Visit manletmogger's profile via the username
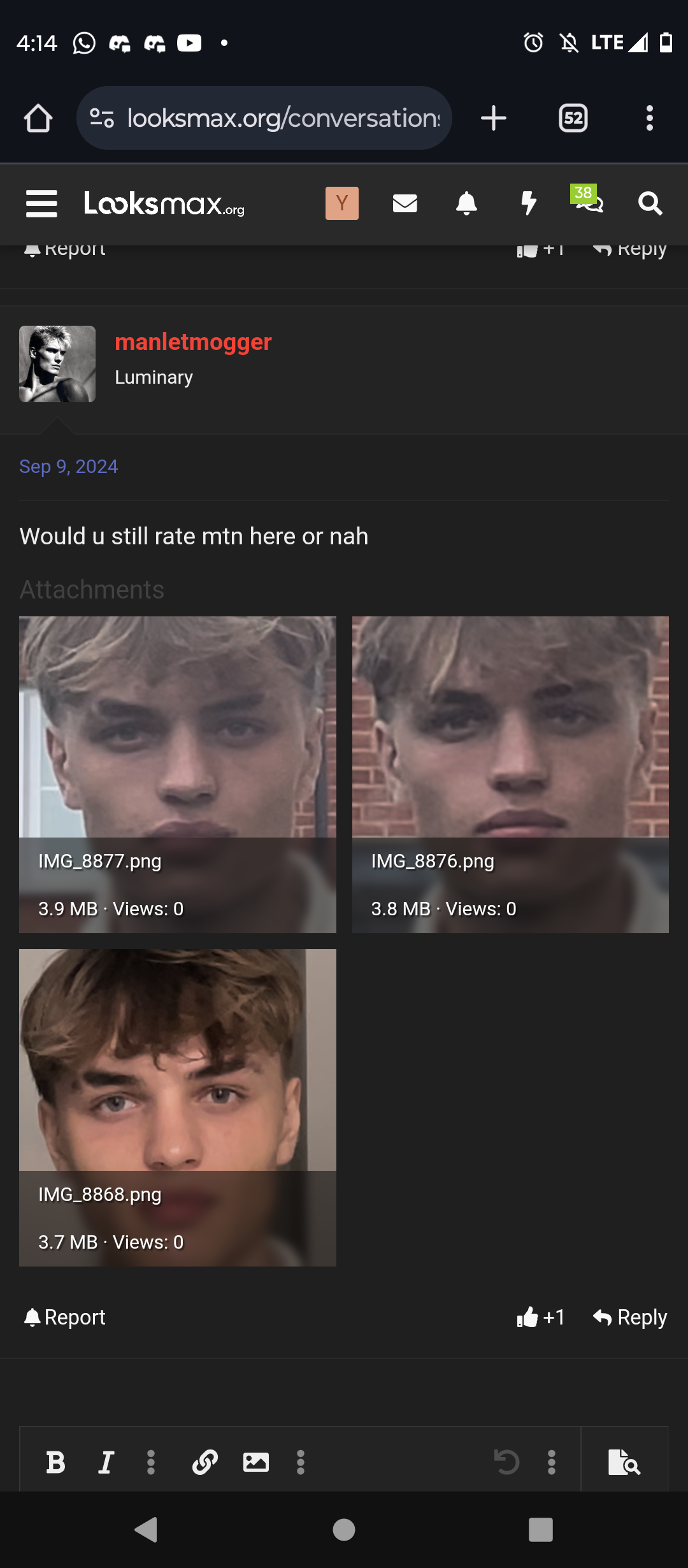Screen dimensions: 688x1568 pyautogui.click(x=193, y=342)
